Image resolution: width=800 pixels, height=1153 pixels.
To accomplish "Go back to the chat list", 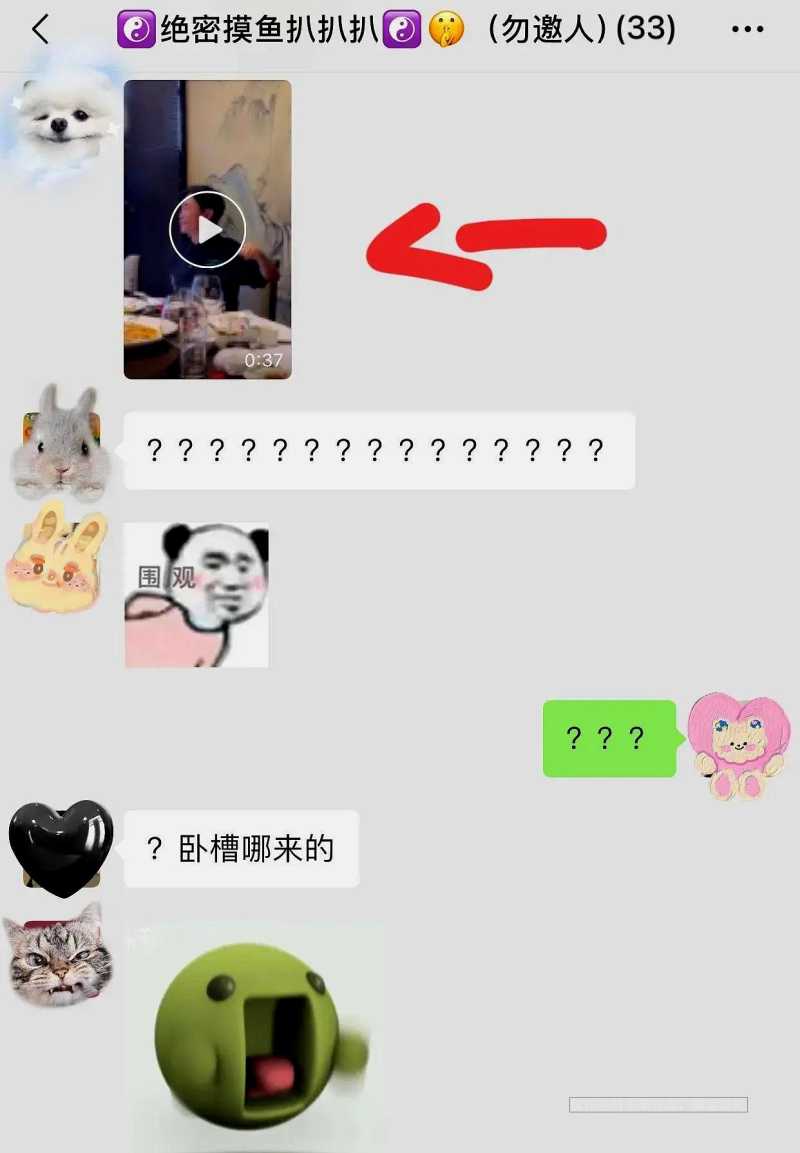I will (x=40, y=30).
